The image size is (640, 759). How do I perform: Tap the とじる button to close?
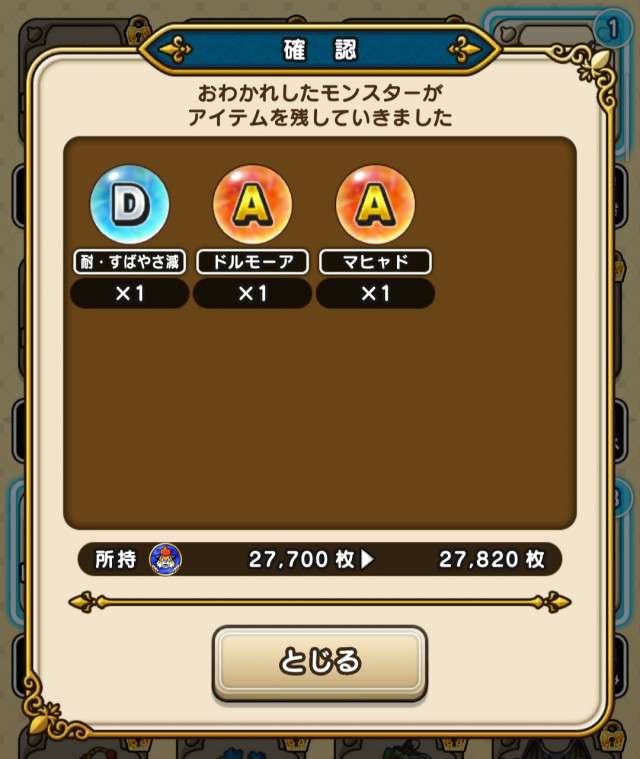click(319, 661)
